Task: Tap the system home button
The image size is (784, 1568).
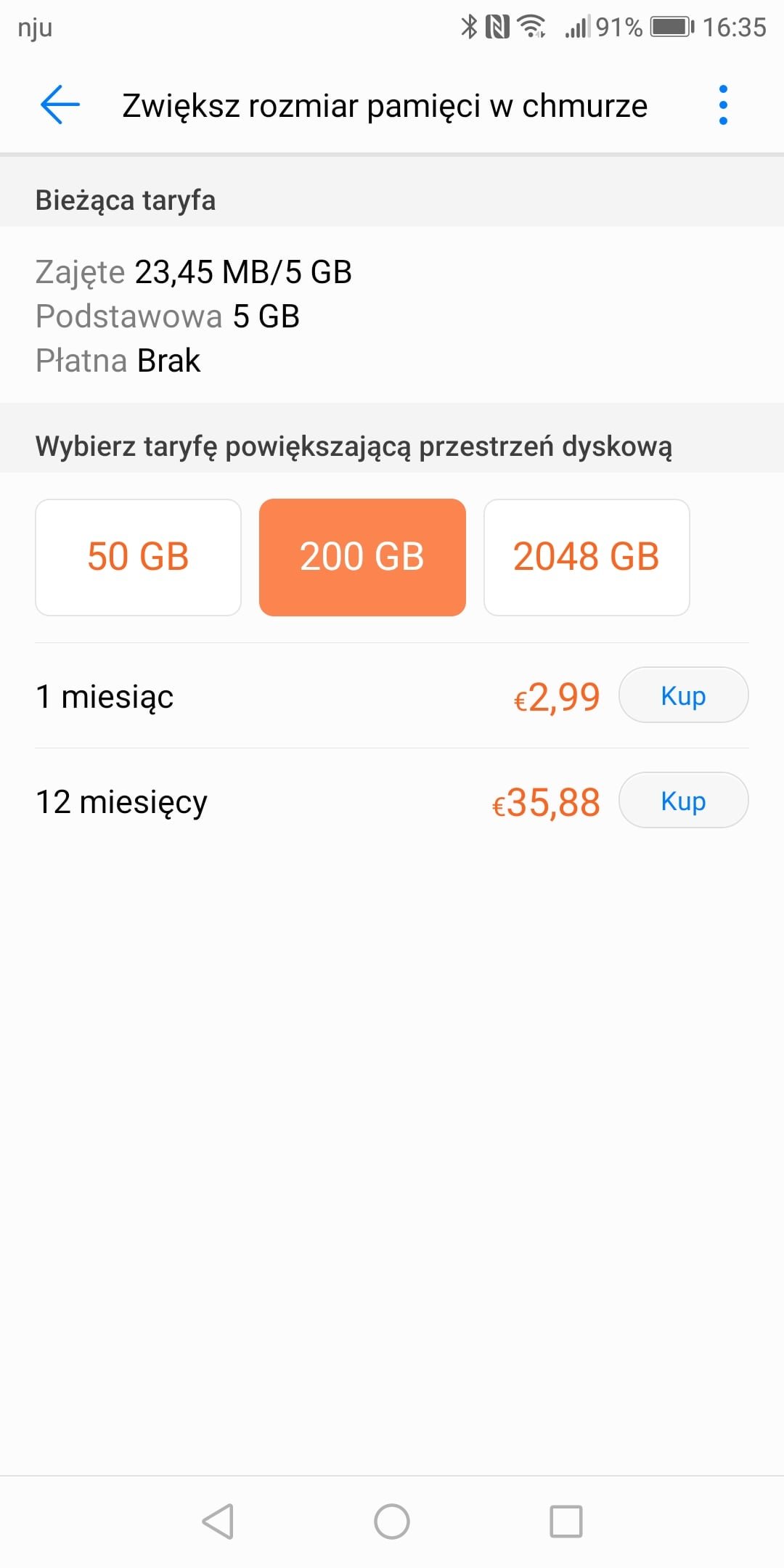Action: click(x=392, y=1521)
